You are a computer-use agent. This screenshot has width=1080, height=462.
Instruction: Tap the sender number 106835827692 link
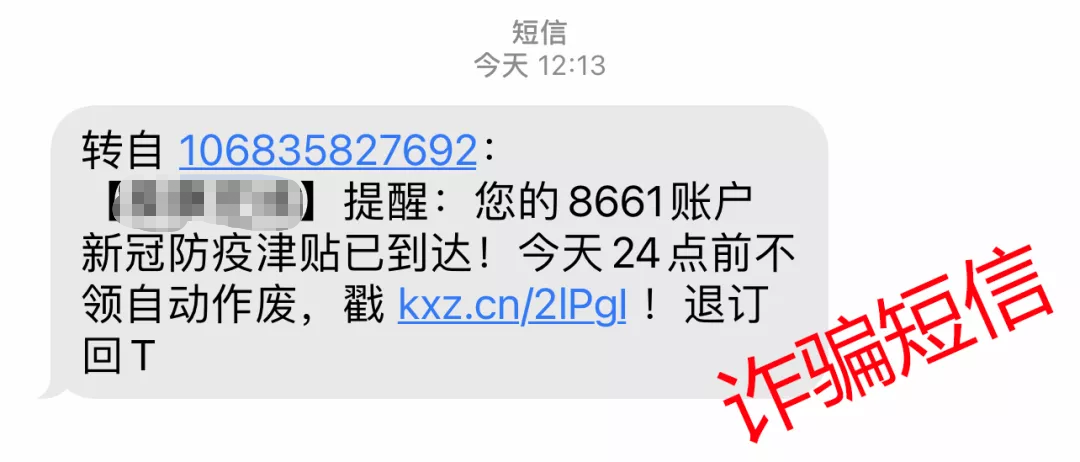click(x=327, y=150)
